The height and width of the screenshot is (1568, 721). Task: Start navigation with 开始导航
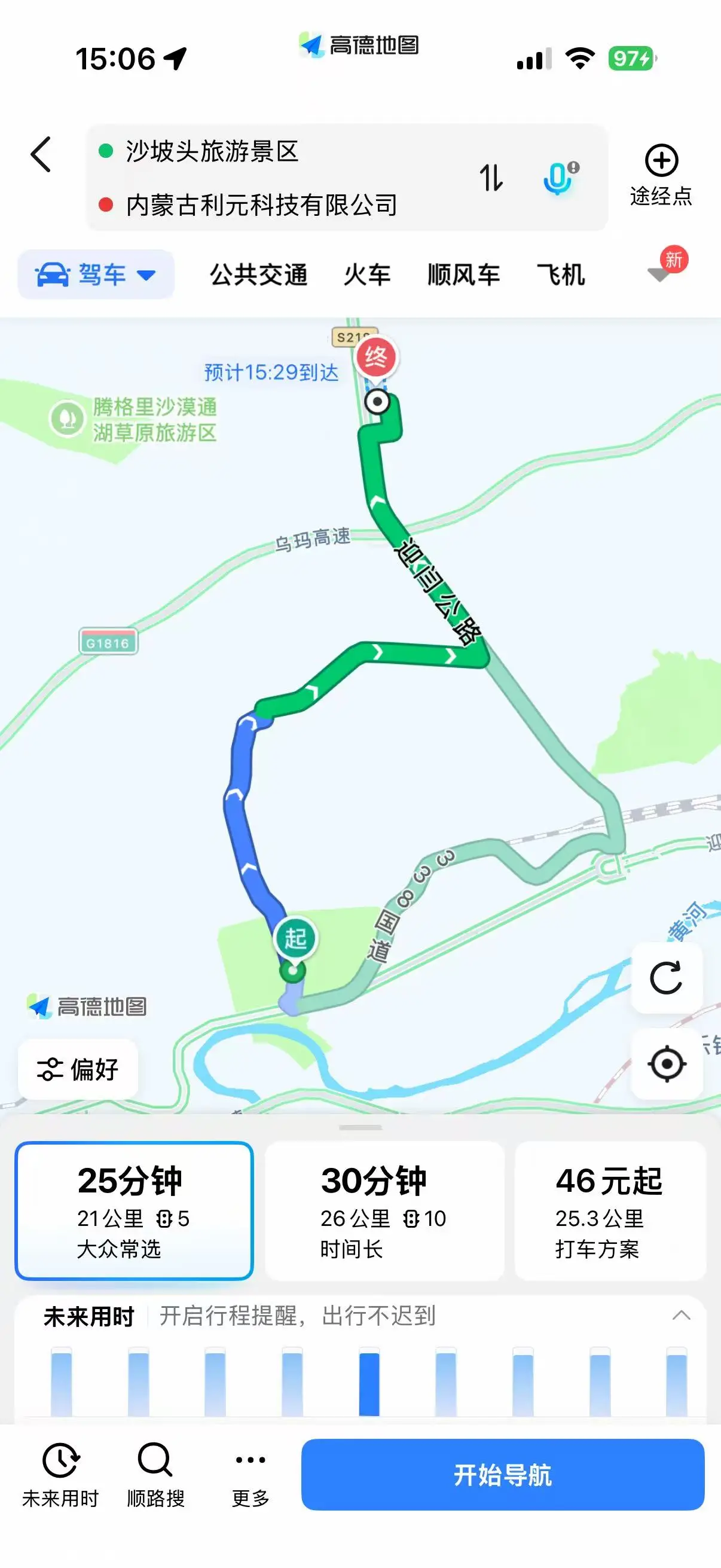point(503,1474)
